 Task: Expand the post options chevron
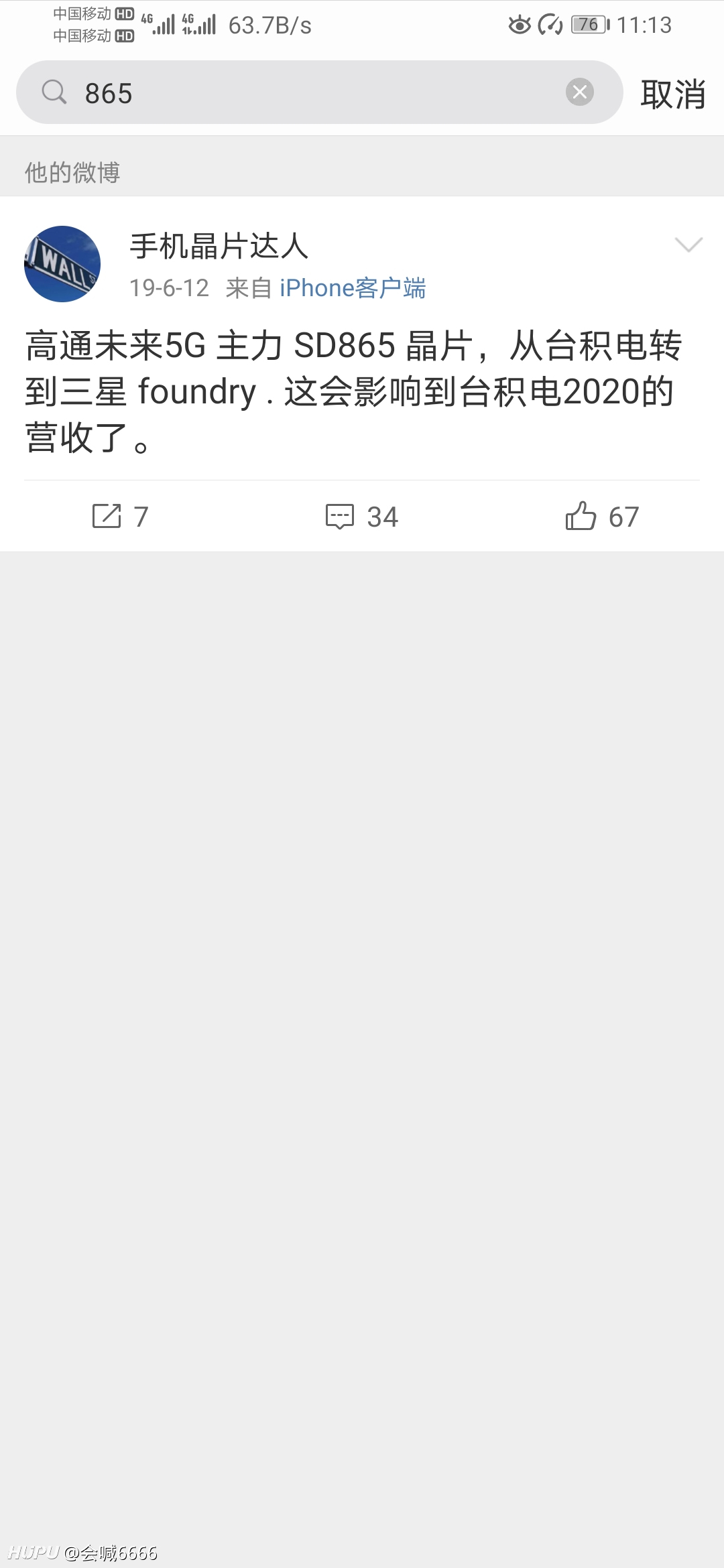pos(688,245)
